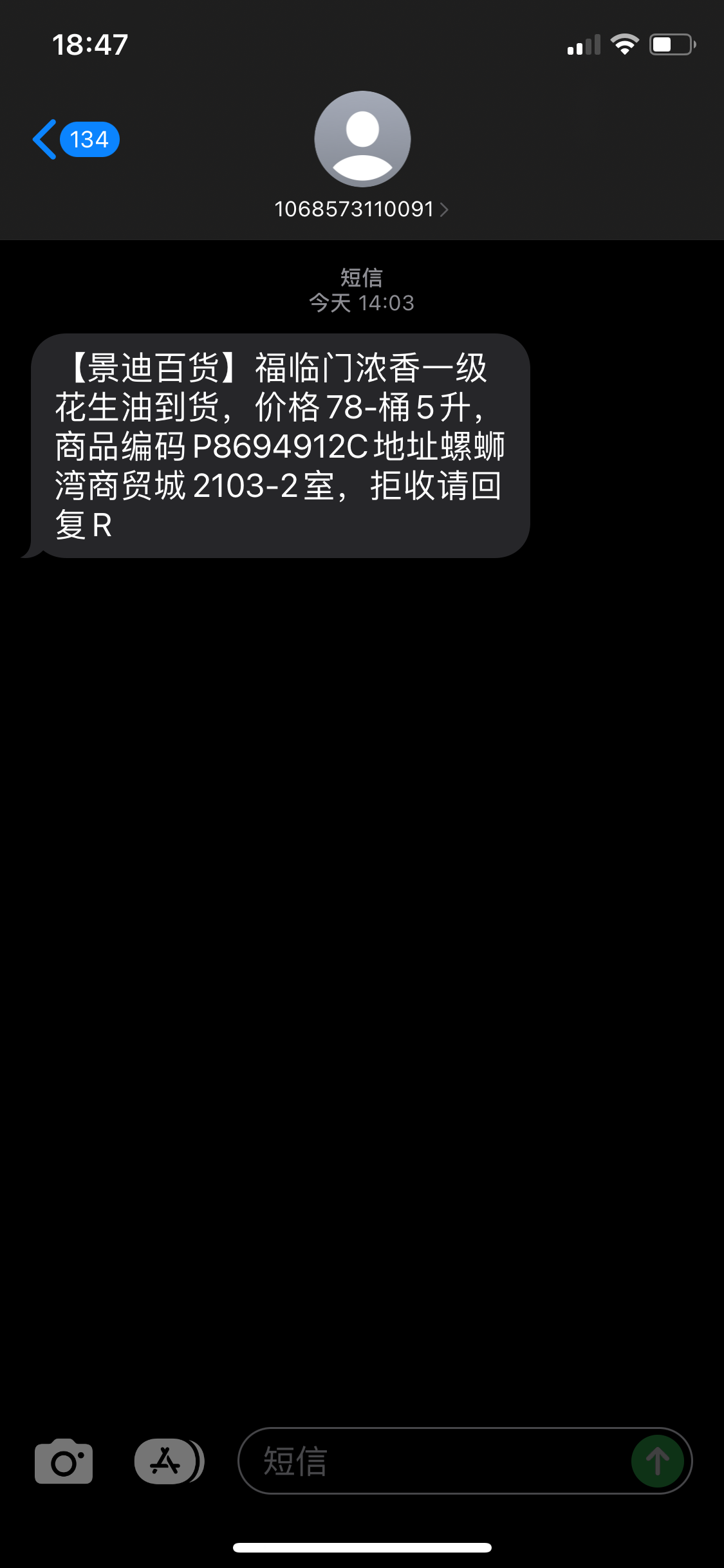
Task: Go back to the messages list
Action: tap(76, 140)
